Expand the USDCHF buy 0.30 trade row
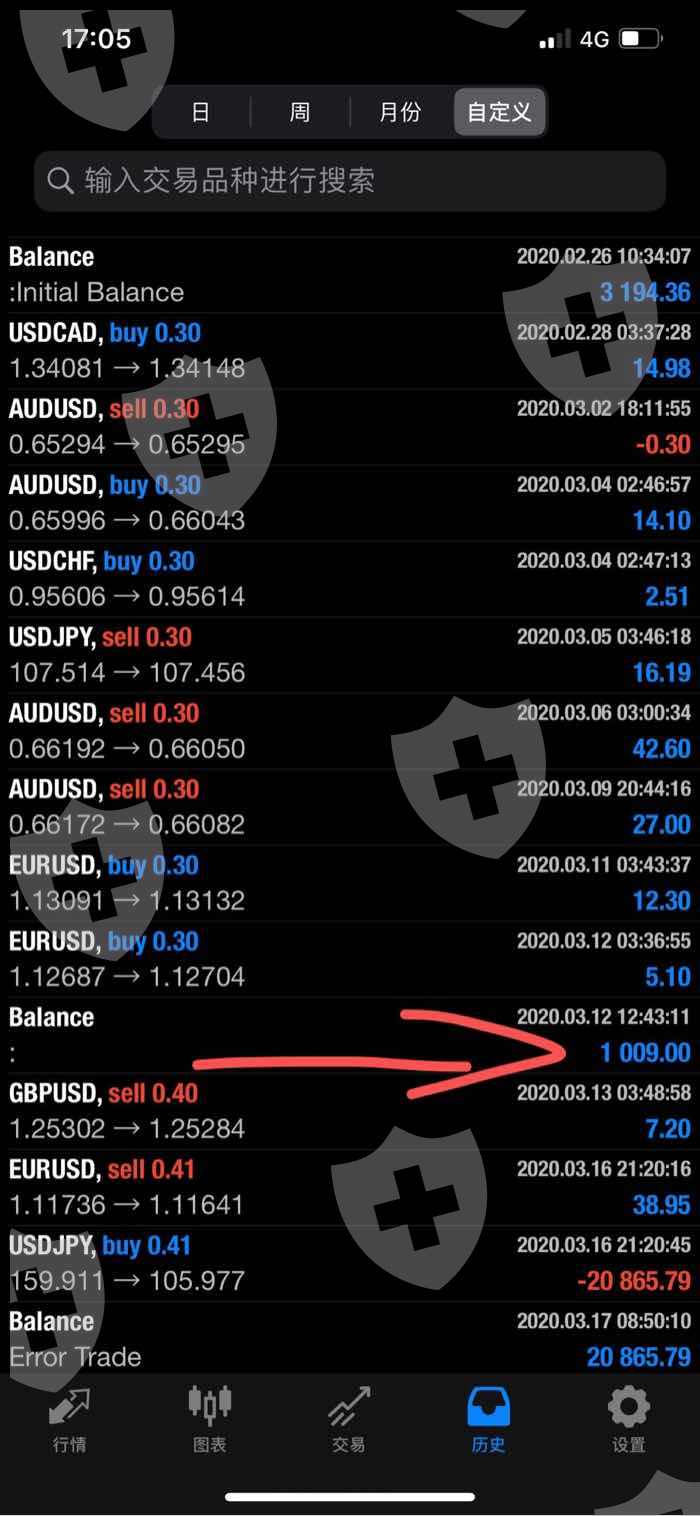The width and height of the screenshot is (700, 1516). click(350, 579)
